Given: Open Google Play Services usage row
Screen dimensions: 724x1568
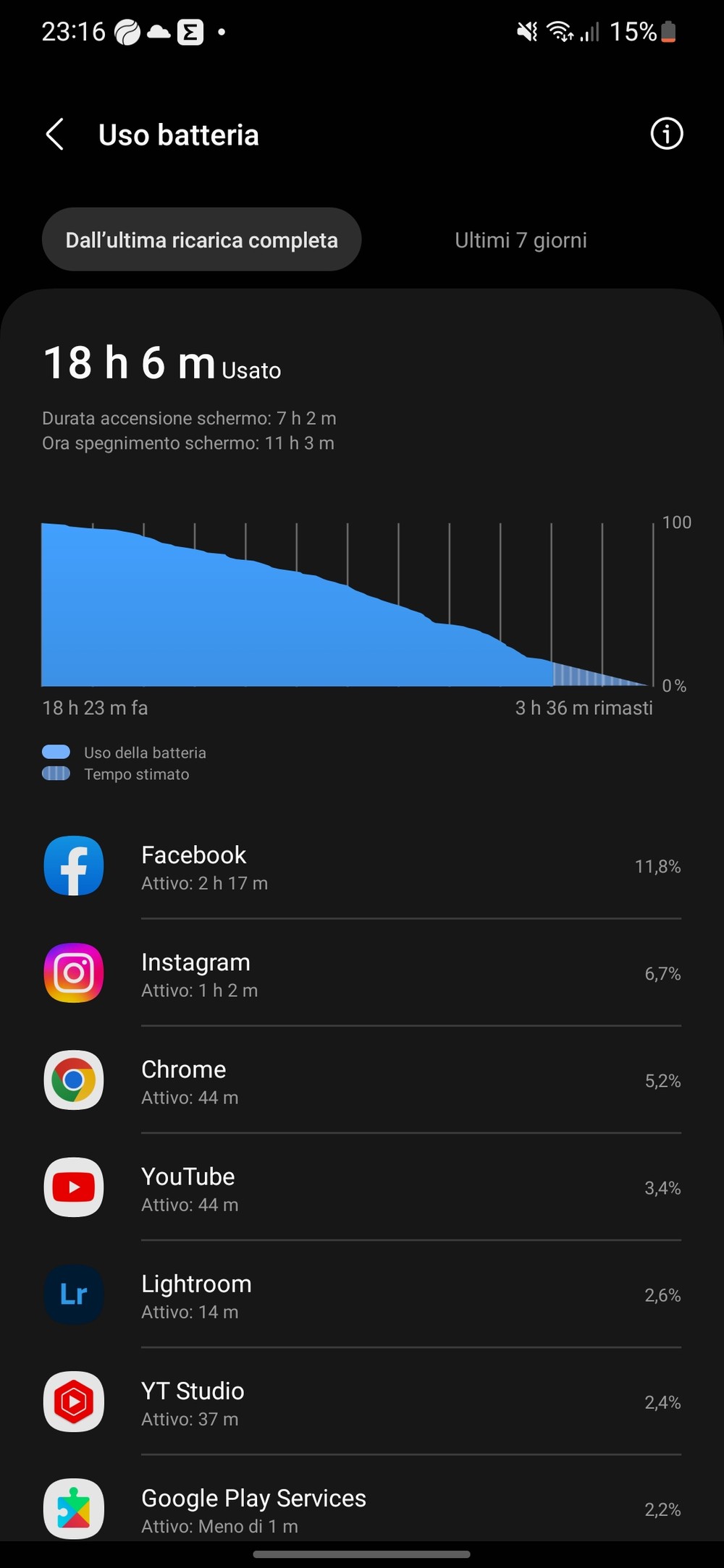Looking at the screenshot, I should click(x=362, y=1505).
